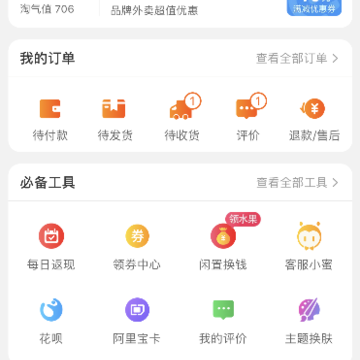The width and height of the screenshot is (360, 360).
Task: Open 领券中心
Action: 137,247
